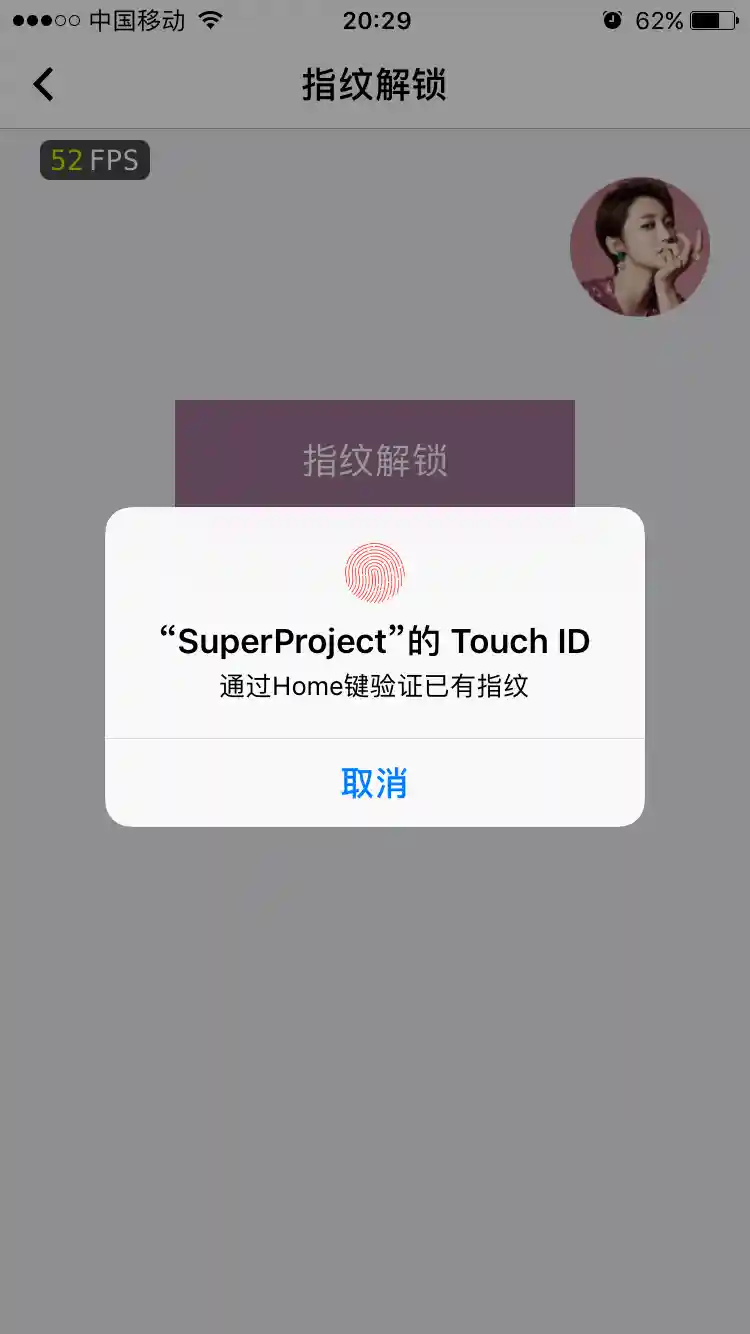
Task: Go back using the top-left arrow
Action: (x=43, y=85)
